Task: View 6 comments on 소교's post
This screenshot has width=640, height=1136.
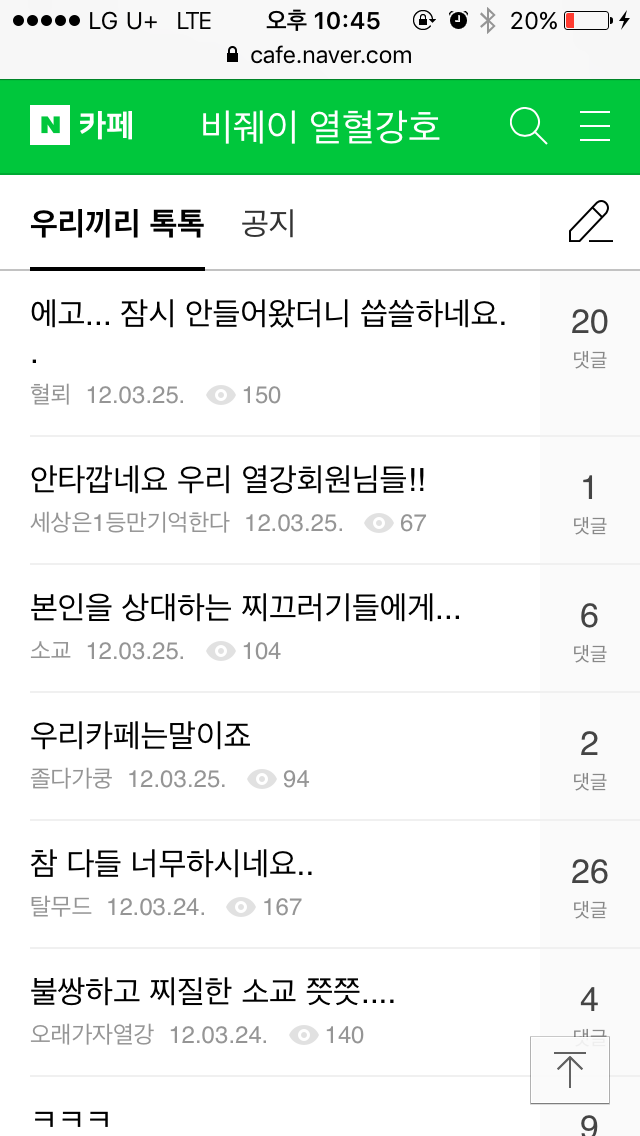Action: [589, 628]
